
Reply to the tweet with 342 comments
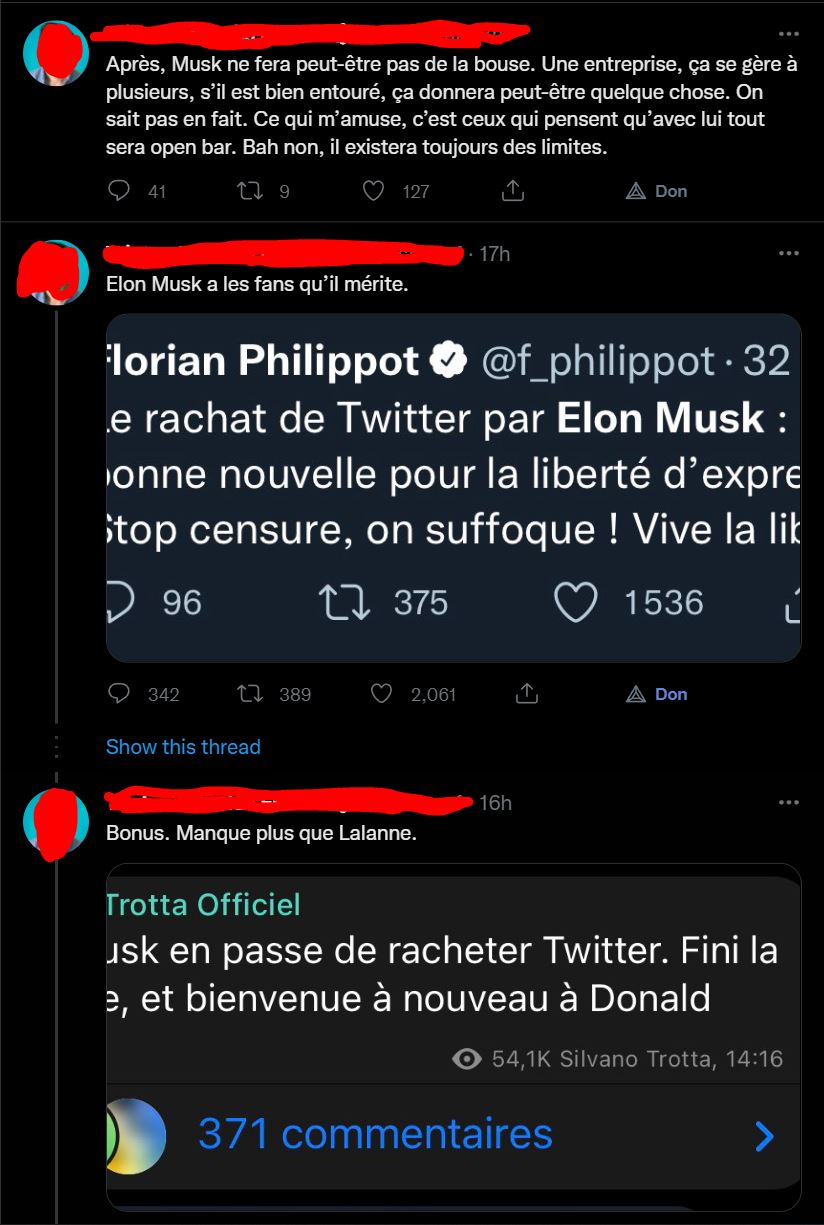[x=120, y=694]
